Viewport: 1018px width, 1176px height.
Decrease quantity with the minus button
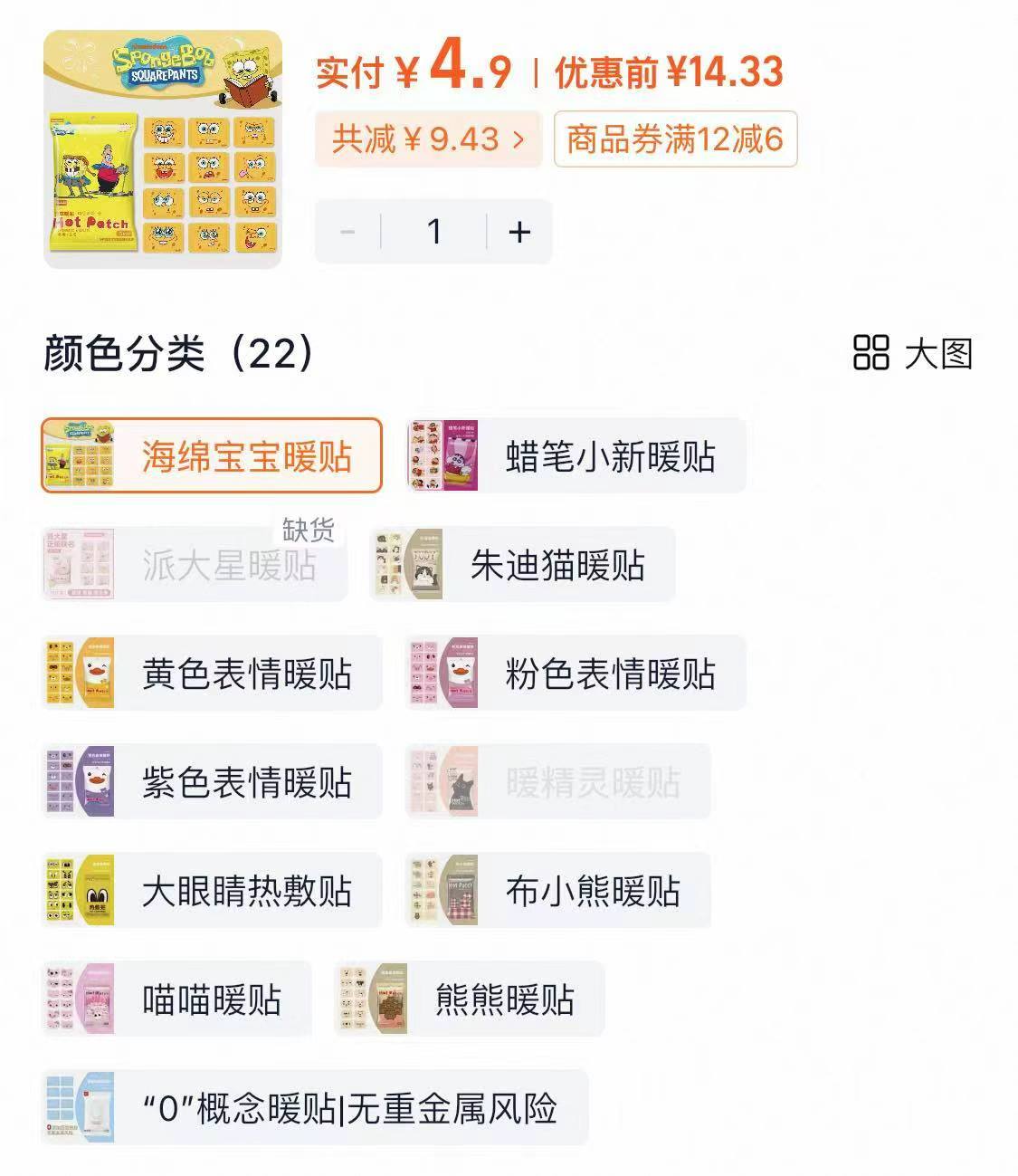[348, 232]
